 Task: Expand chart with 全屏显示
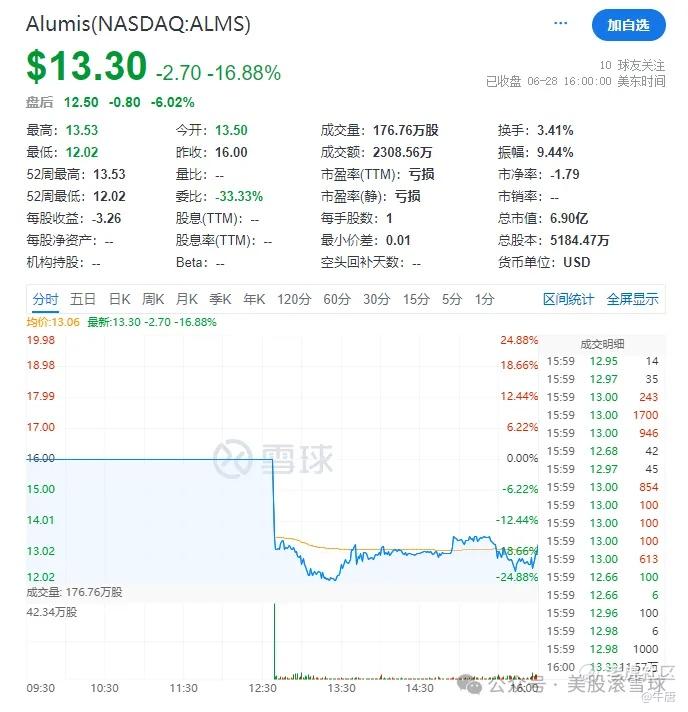[x=632, y=299]
